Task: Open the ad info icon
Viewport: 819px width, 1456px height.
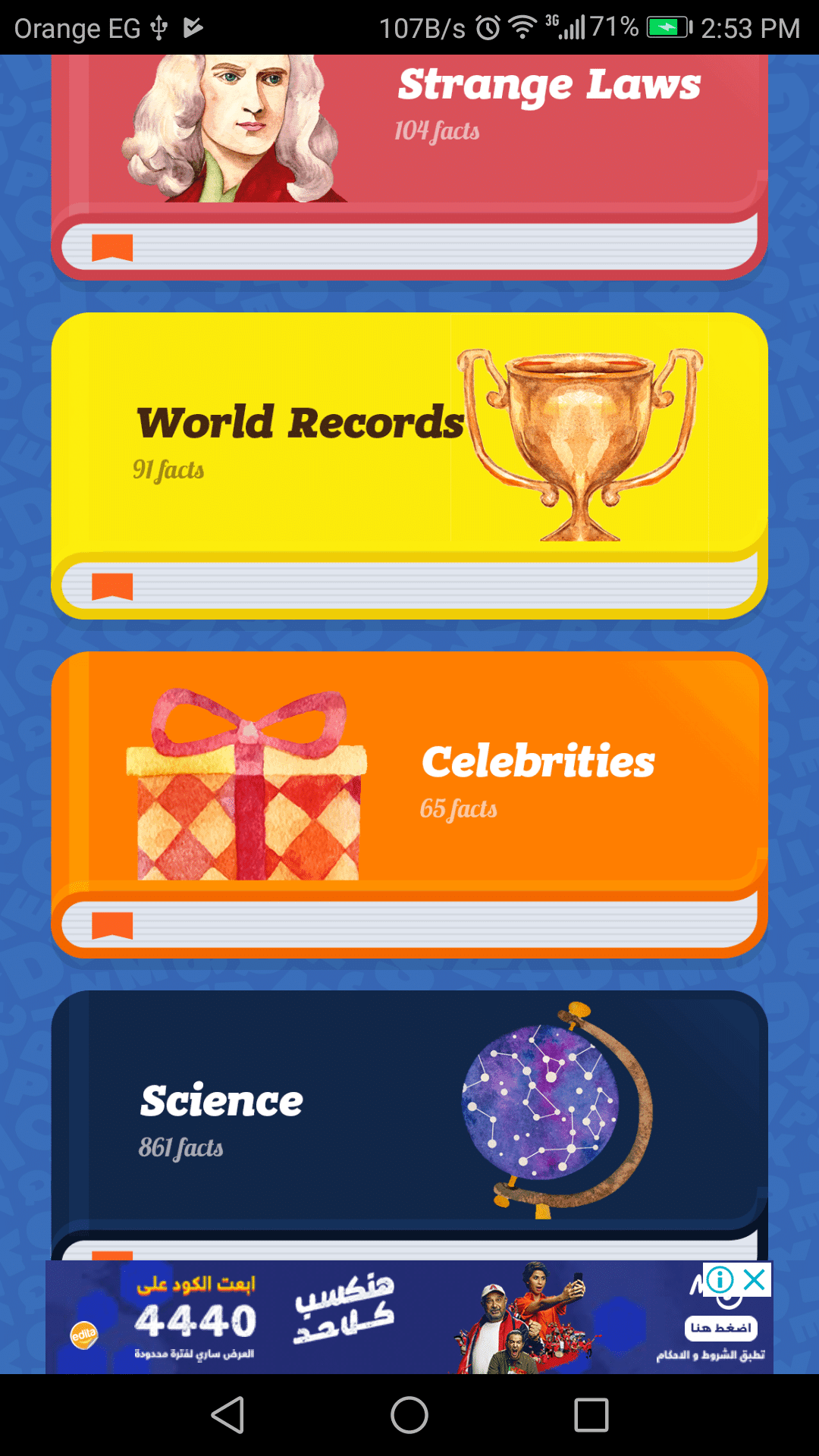Action: point(720,1280)
